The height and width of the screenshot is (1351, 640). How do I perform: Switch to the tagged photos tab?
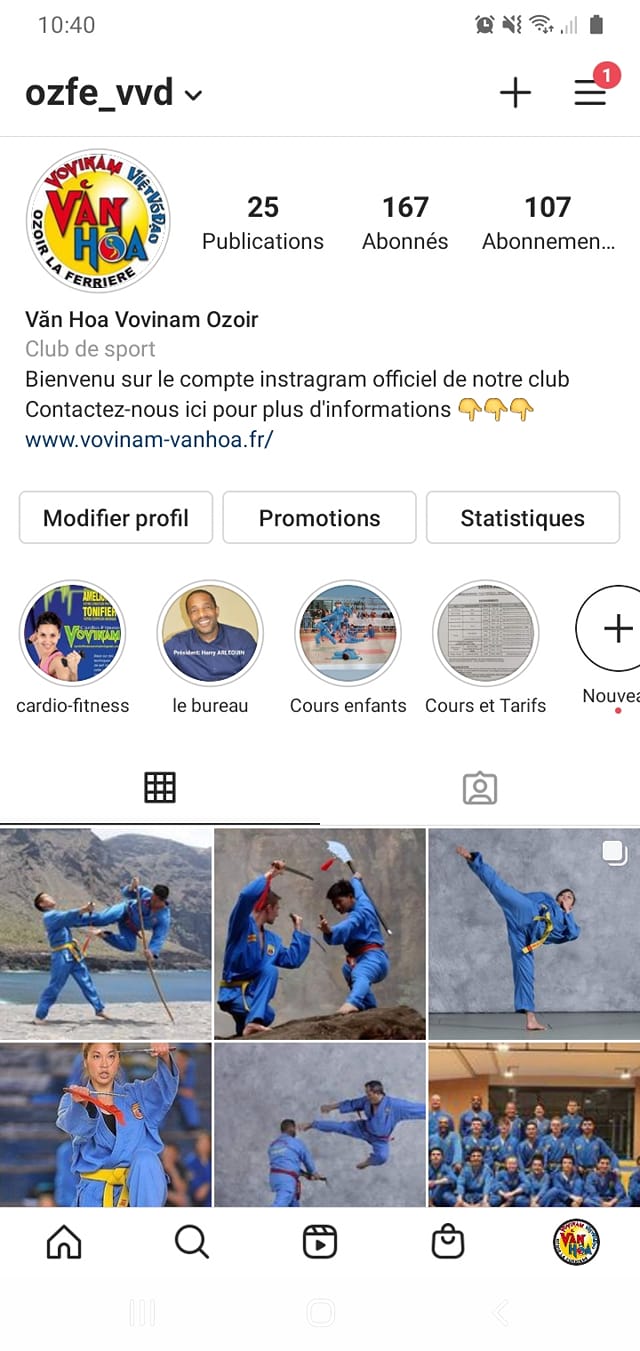[480, 788]
